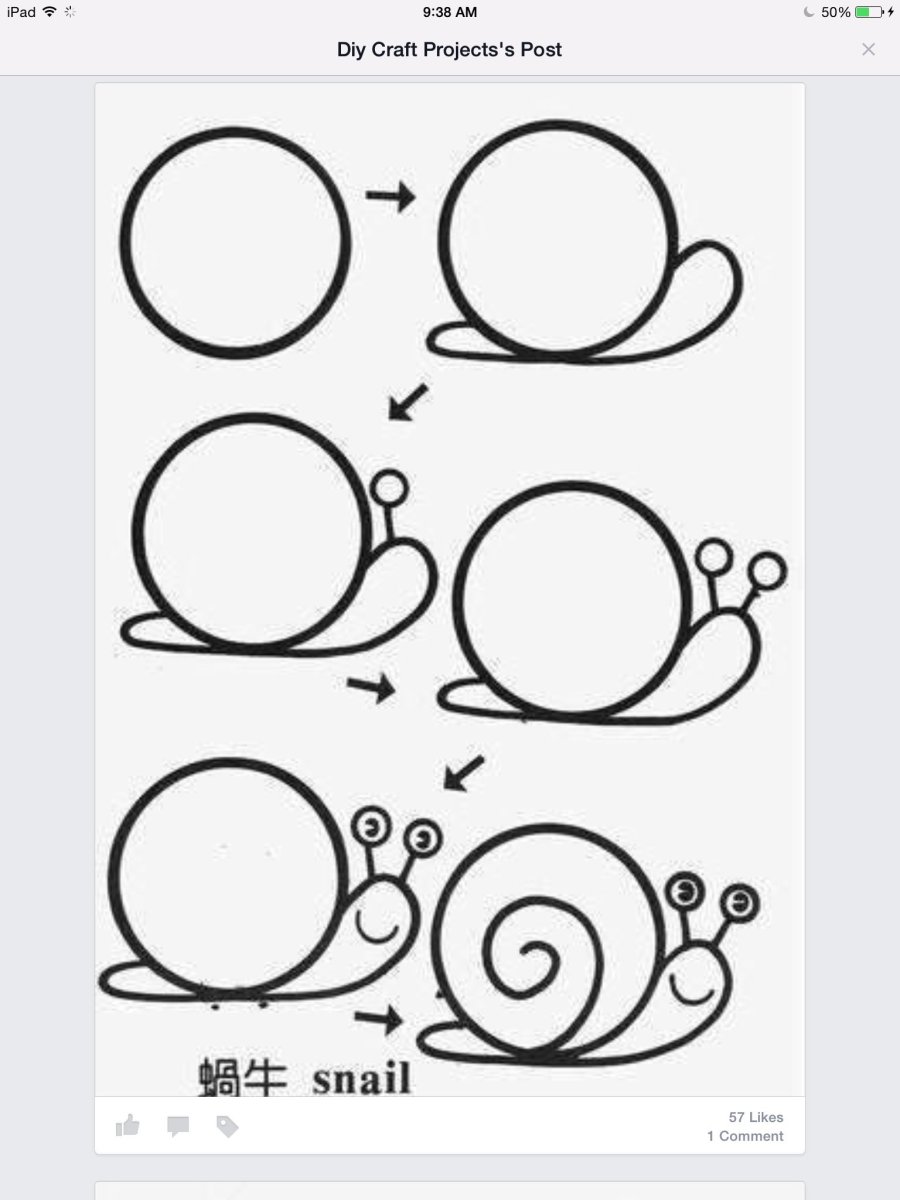Like the snail drawing post
Screen dimensions: 900x1200
click(x=128, y=1126)
